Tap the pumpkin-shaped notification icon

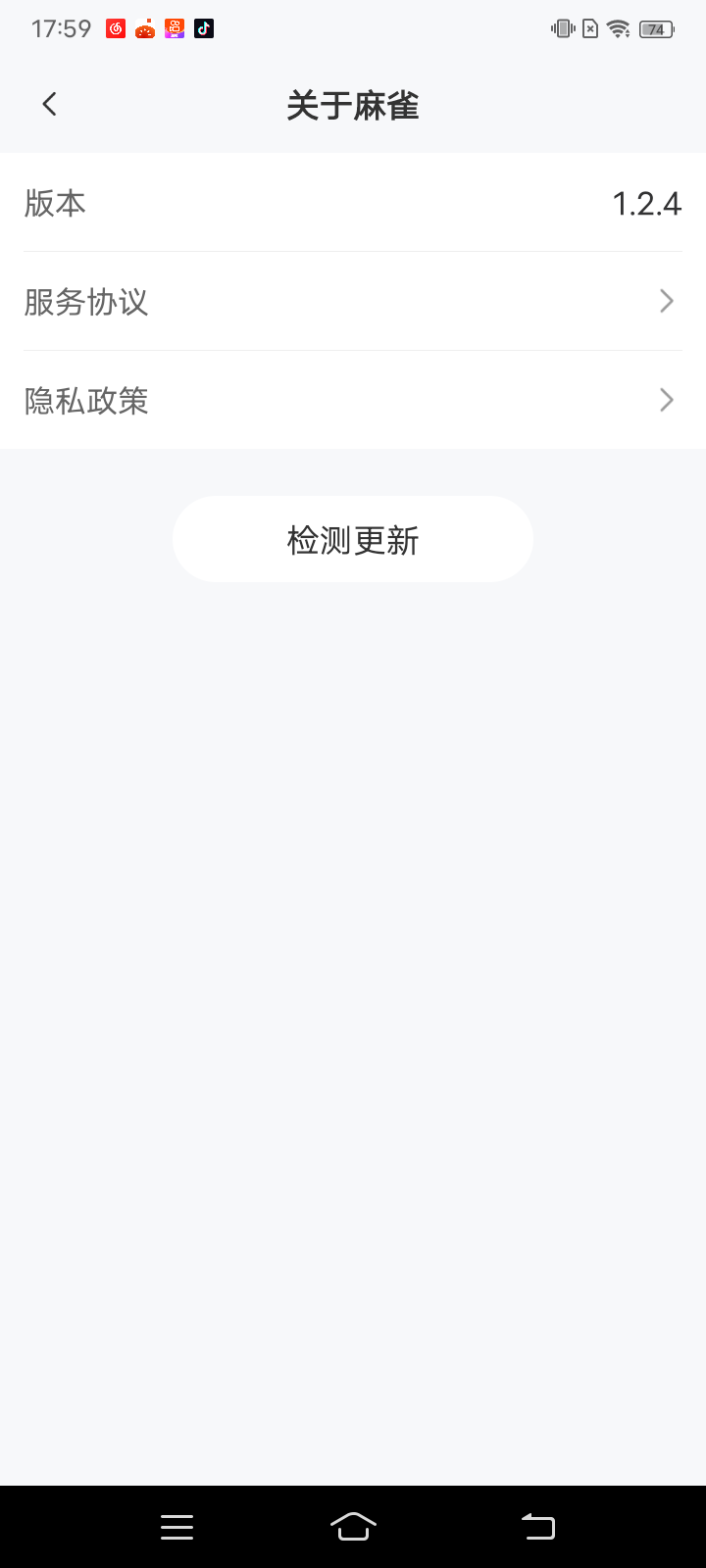pyautogui.click(x=144, y=28)
